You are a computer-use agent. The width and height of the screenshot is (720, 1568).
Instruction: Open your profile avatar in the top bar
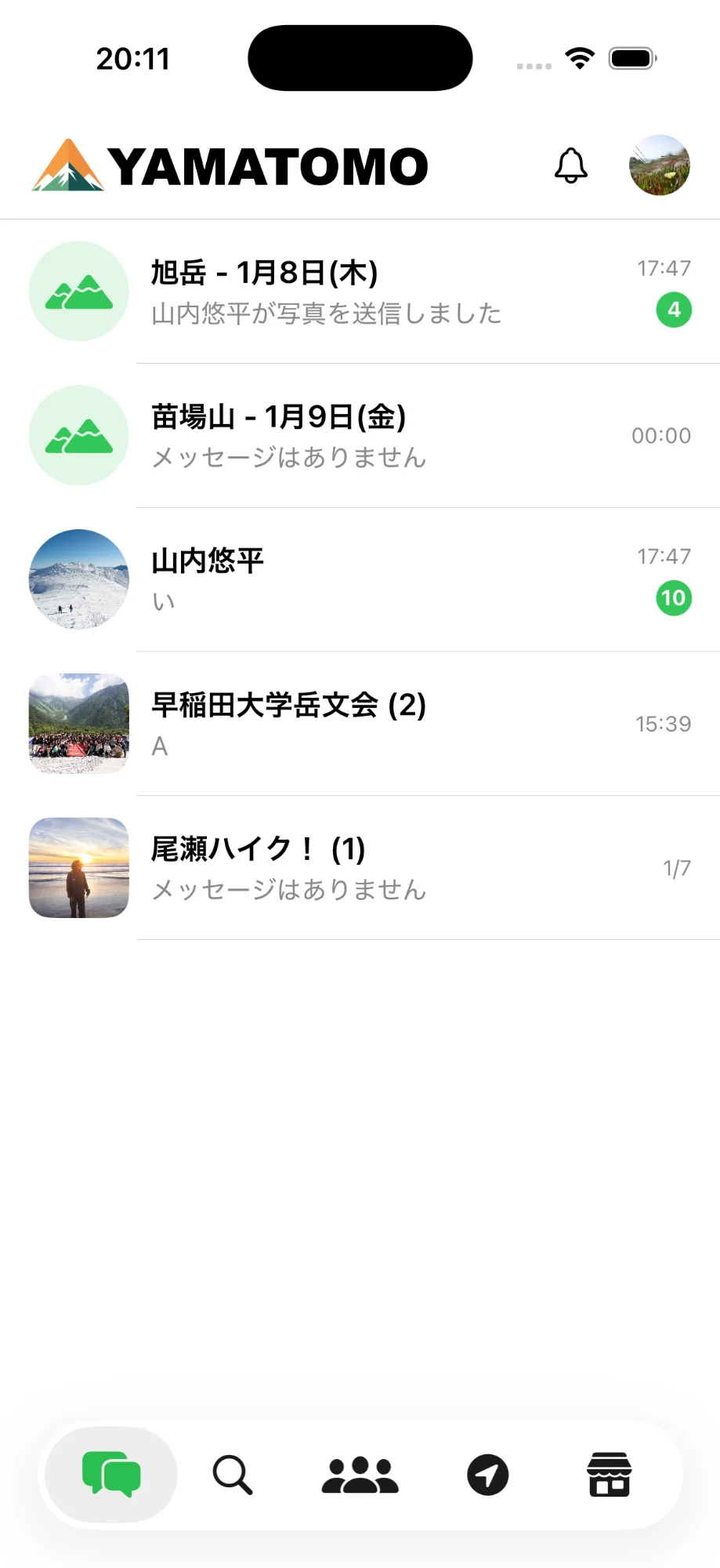[x=659, y=165]
